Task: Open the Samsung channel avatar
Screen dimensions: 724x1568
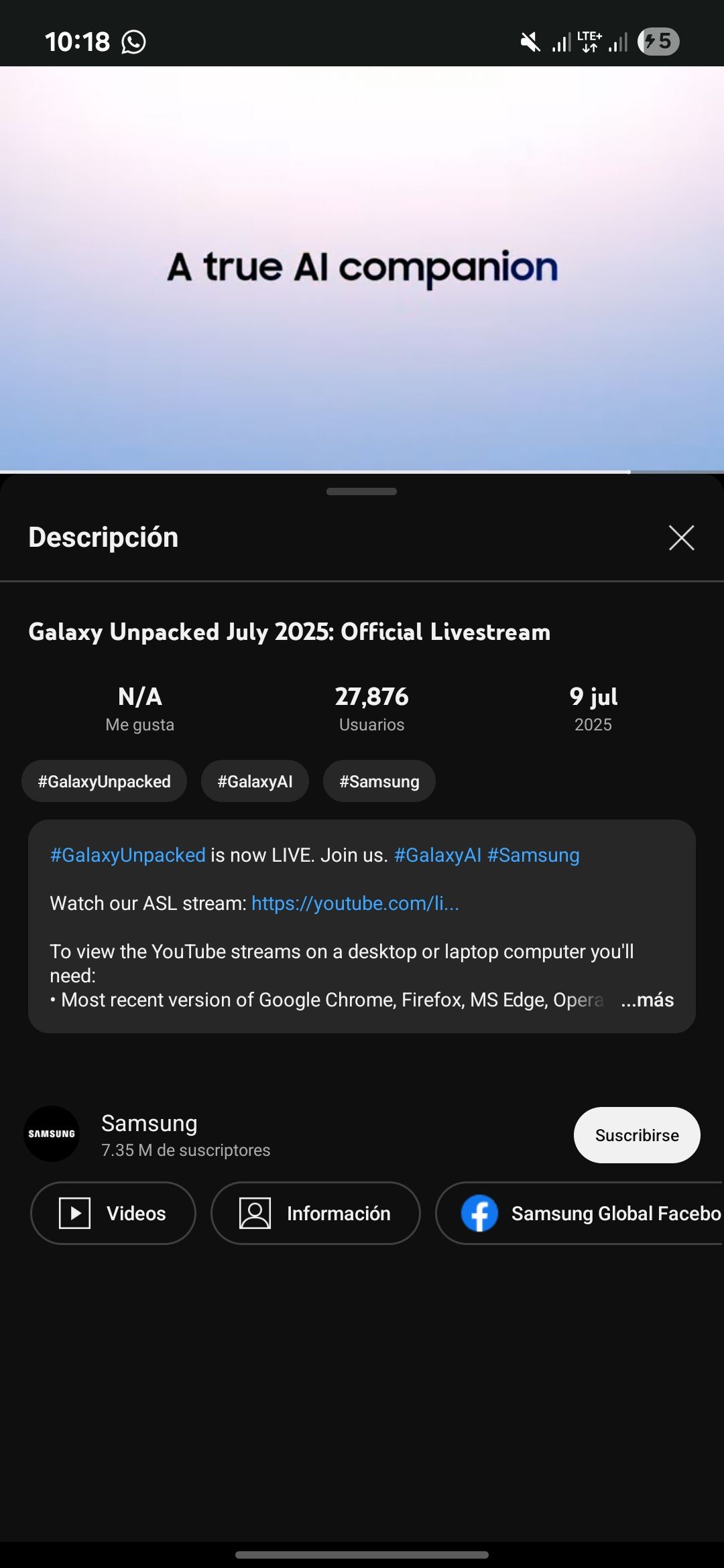Action: click(52, 1134)
